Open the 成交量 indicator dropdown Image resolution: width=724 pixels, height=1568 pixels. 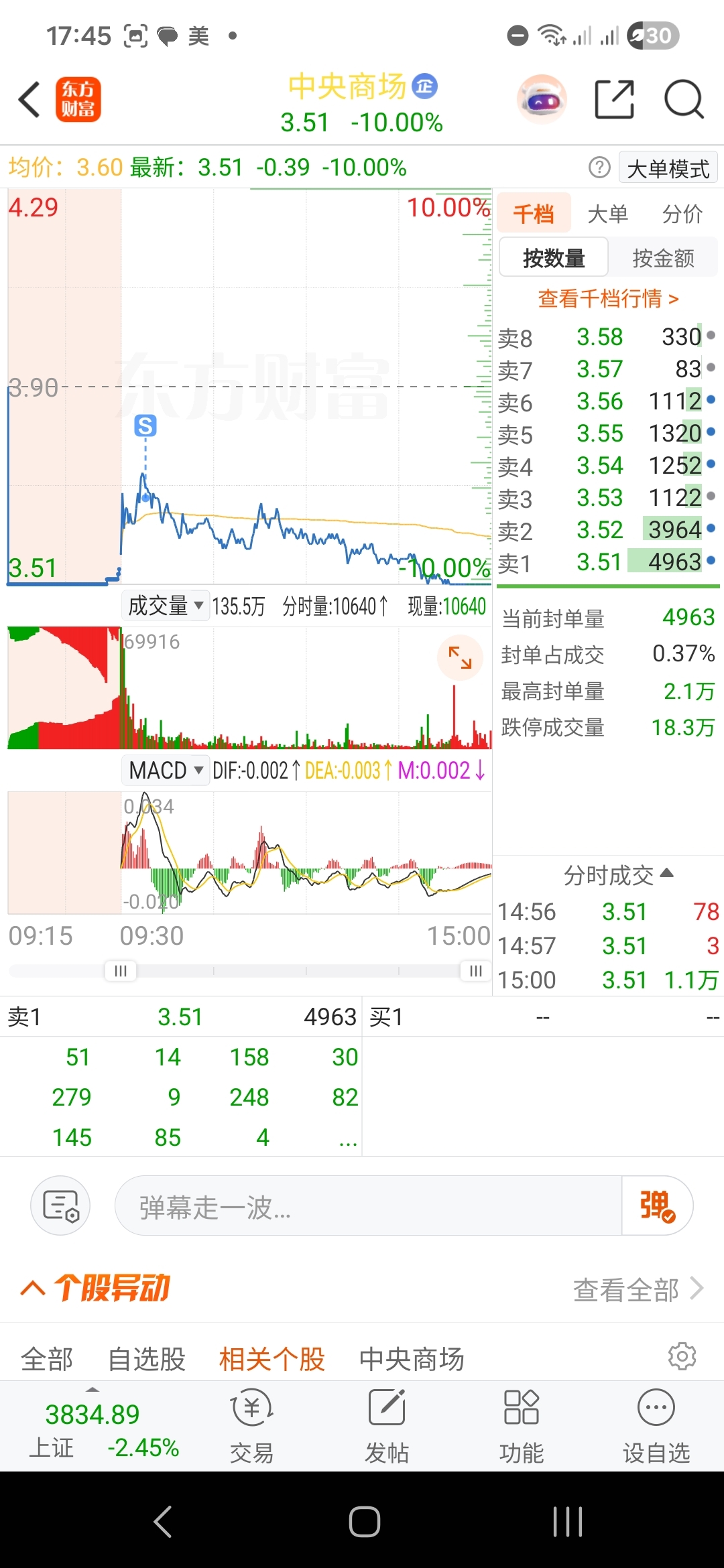point(165,606)
